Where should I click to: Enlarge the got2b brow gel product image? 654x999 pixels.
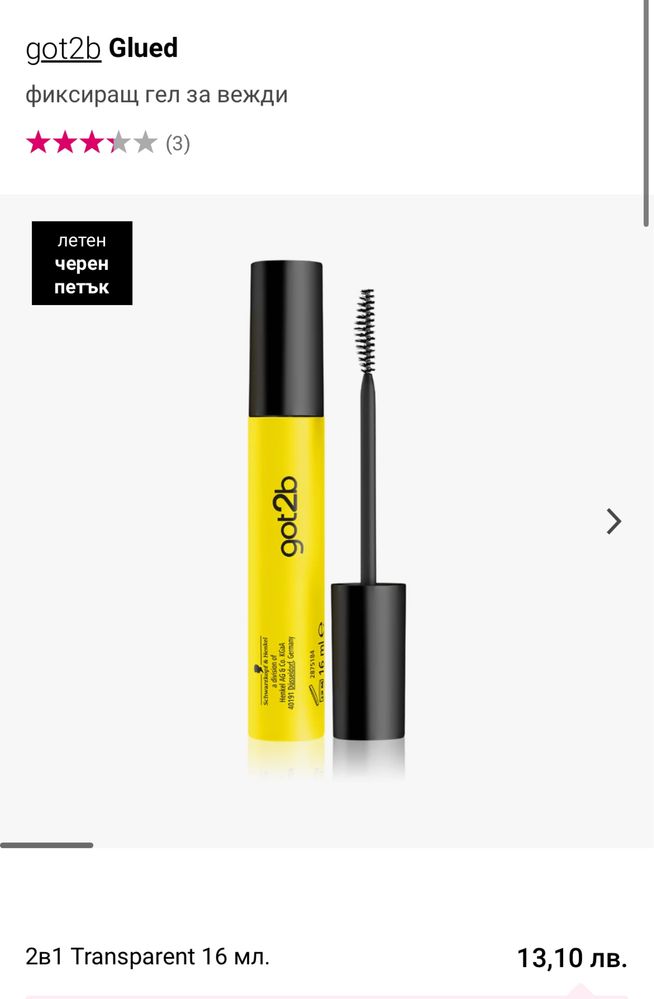(x=326, y=515)
